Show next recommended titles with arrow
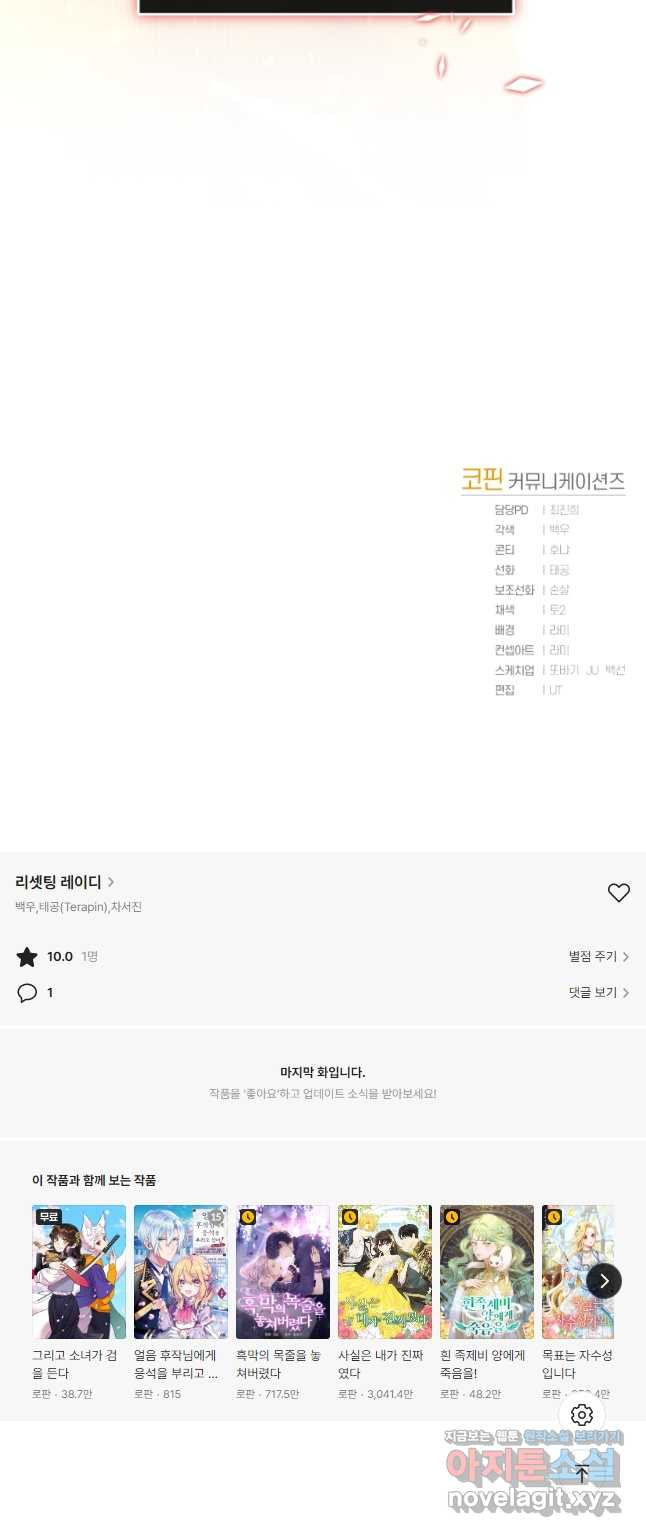Screen dimensions: 646x1537 (604, 1281)
